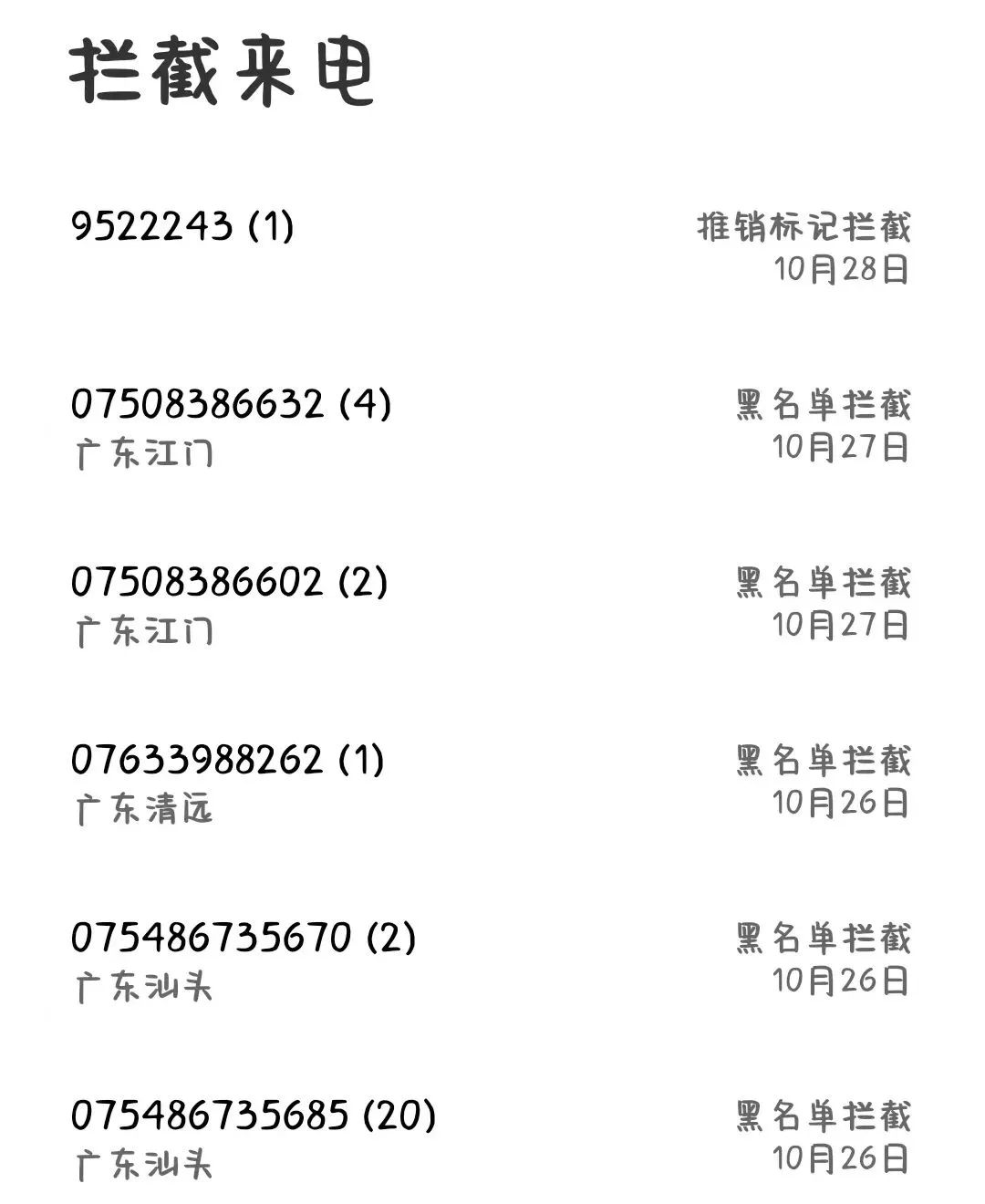Click the 10月26日 date beside 07633988262
985x1204 pixels.
click(x=839, y=804)
